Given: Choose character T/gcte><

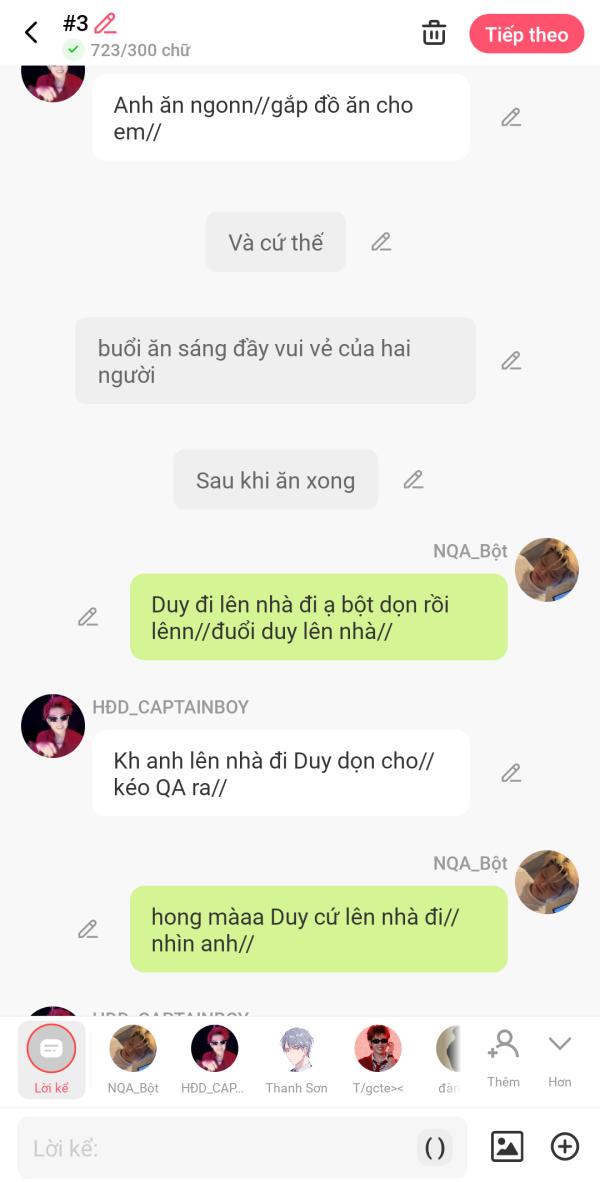Looking at the screenshot, I should 378,1059.
